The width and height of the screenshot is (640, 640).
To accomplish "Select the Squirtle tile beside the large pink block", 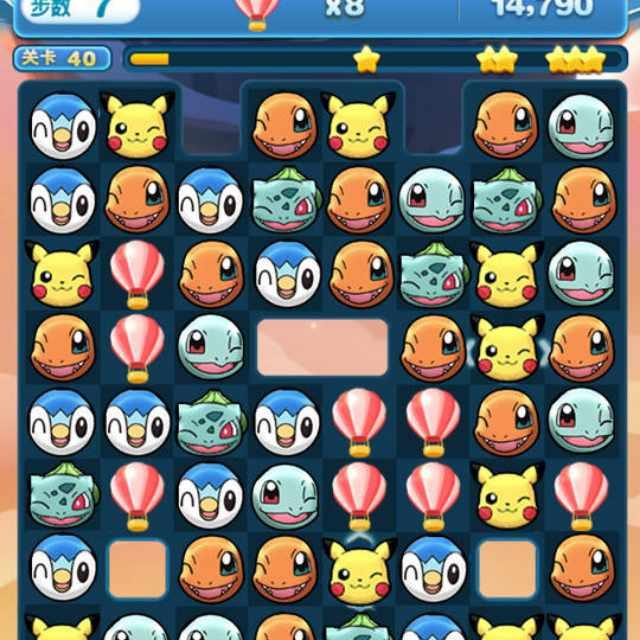I will (x=211, y=347).
